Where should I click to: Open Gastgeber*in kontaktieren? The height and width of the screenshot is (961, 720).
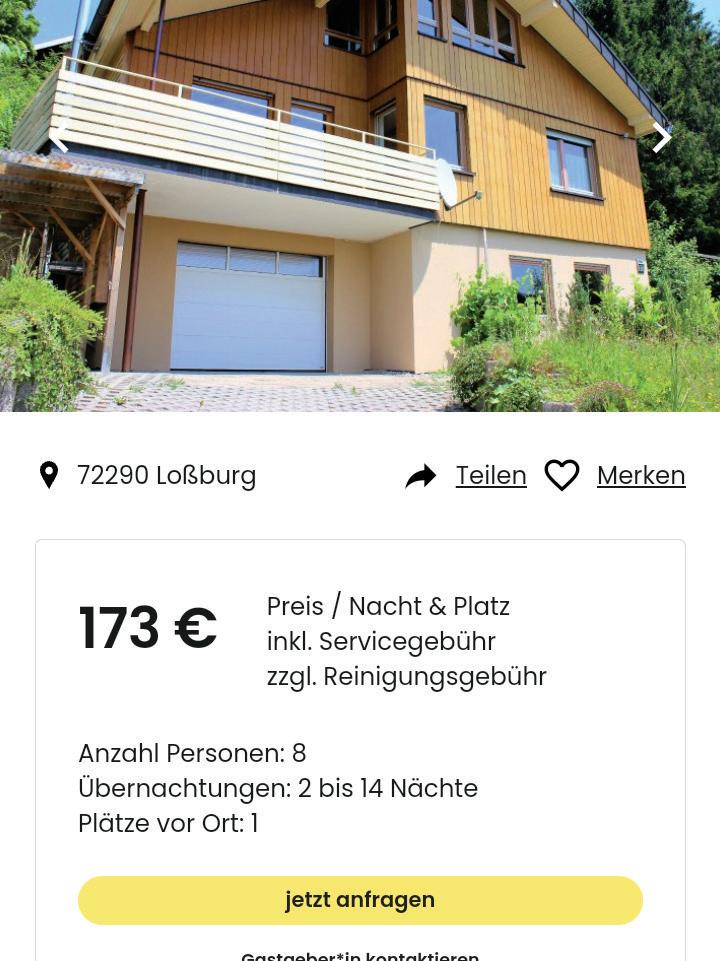[360, 955]
